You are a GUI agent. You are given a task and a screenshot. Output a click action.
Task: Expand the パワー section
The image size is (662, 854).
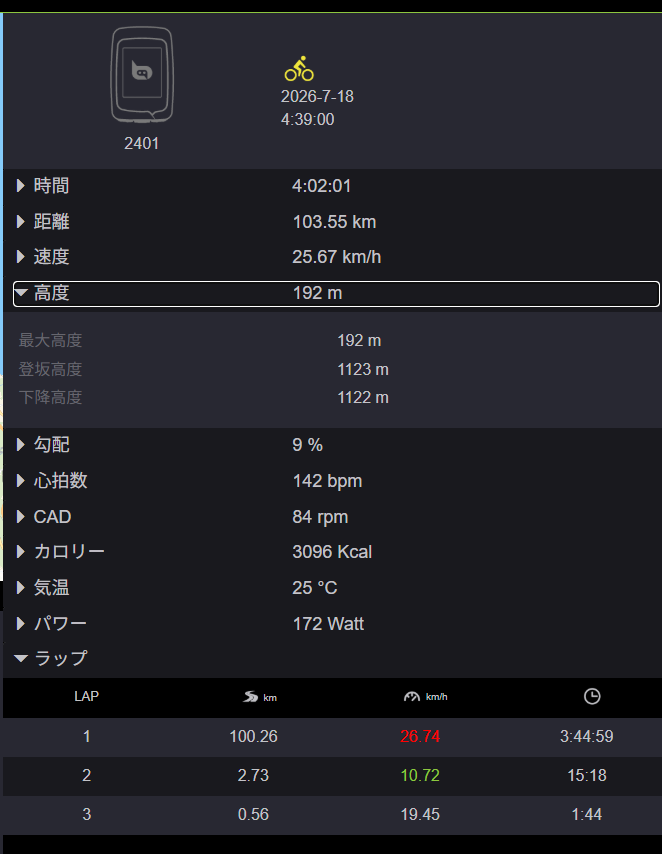(x=336, y=624)
